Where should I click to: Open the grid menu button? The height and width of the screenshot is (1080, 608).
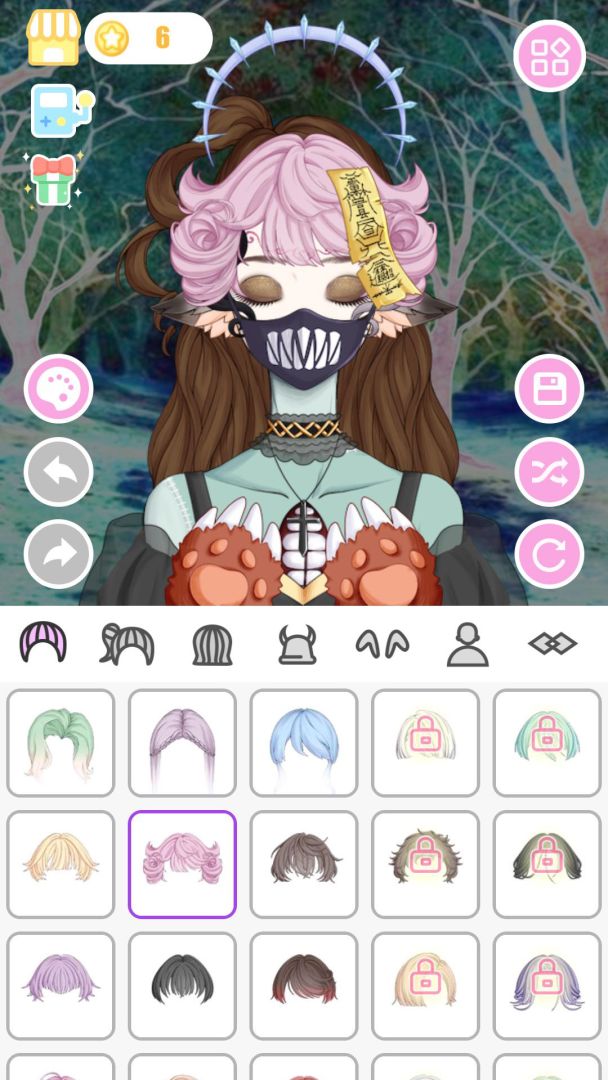tap(549, 56)
